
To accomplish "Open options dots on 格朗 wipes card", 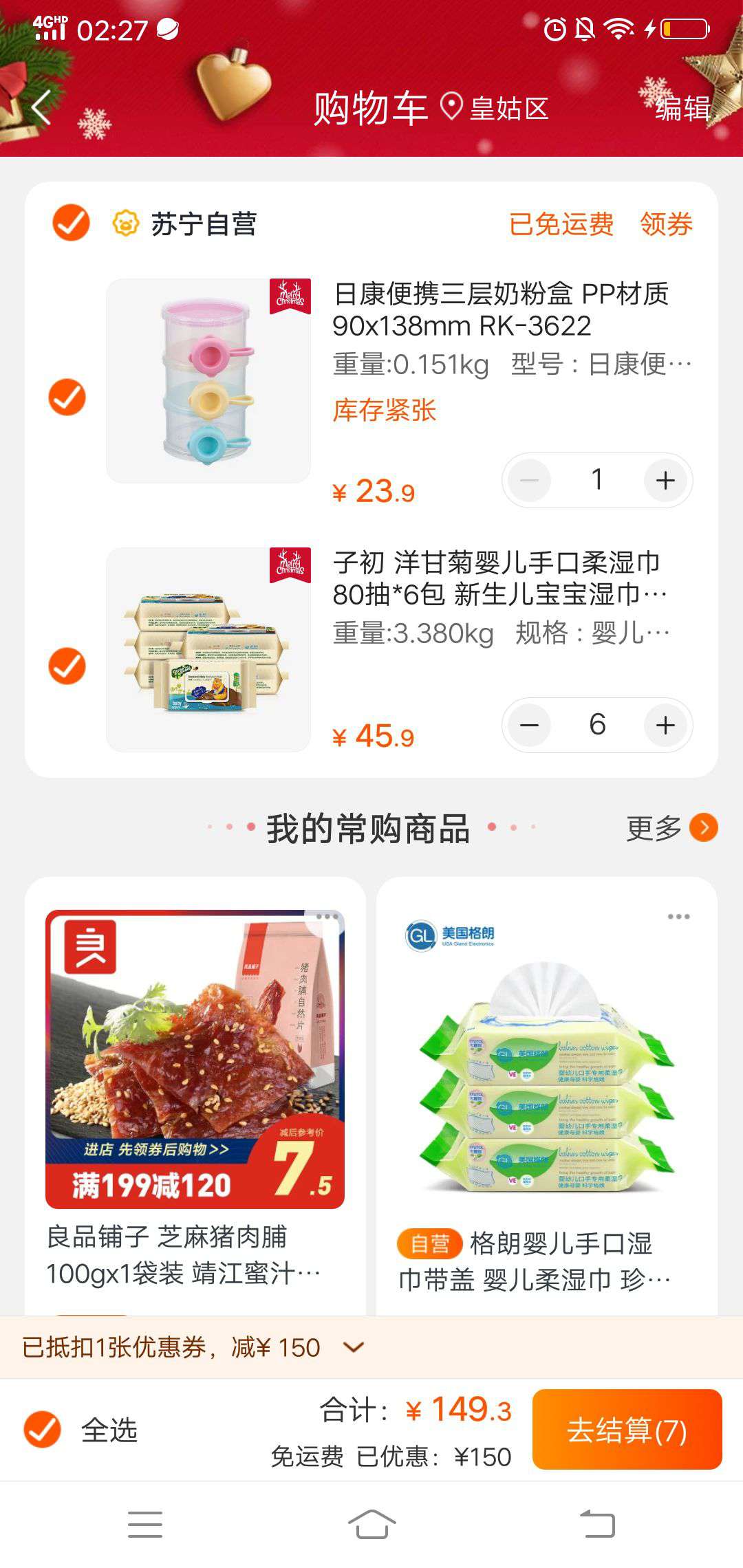I will 678,917.
